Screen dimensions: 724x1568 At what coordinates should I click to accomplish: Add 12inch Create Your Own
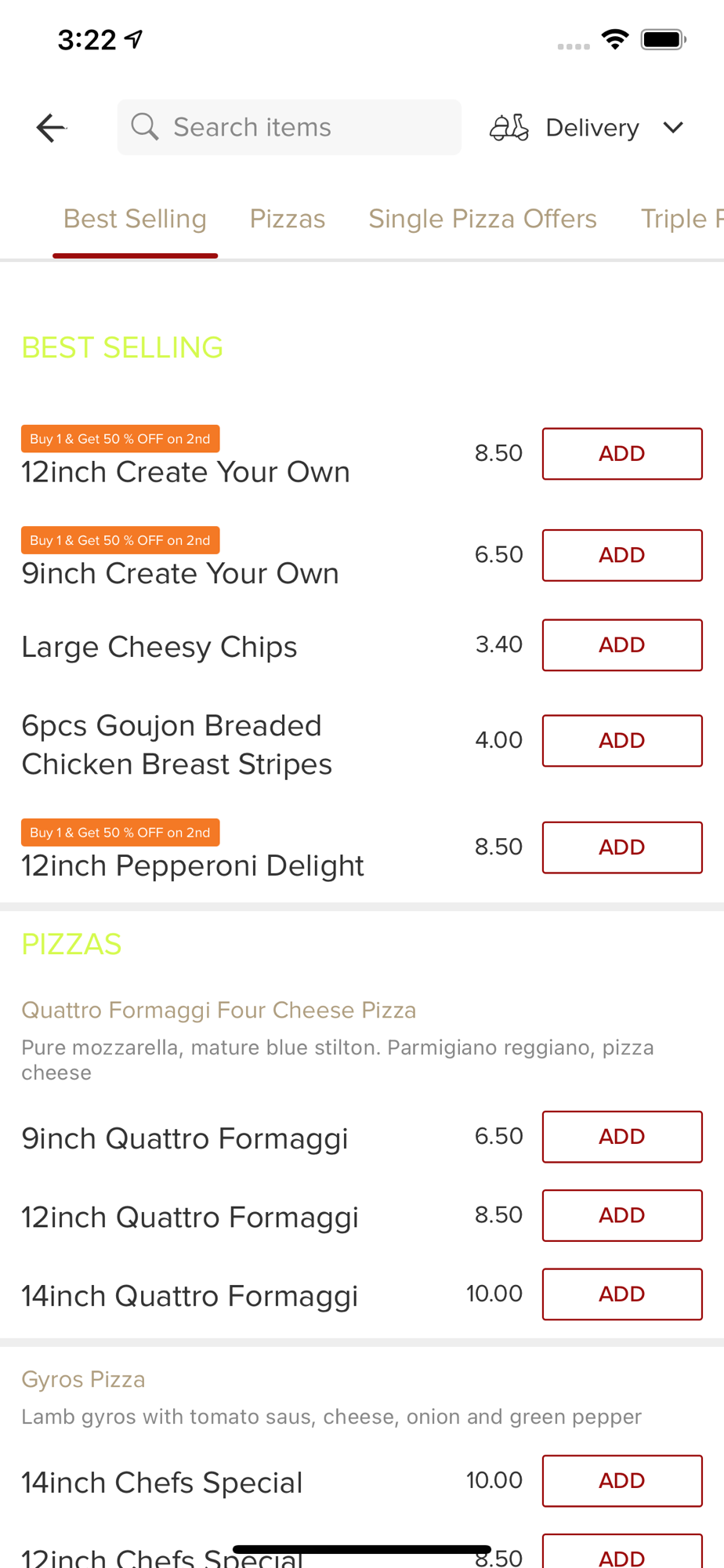621,454
